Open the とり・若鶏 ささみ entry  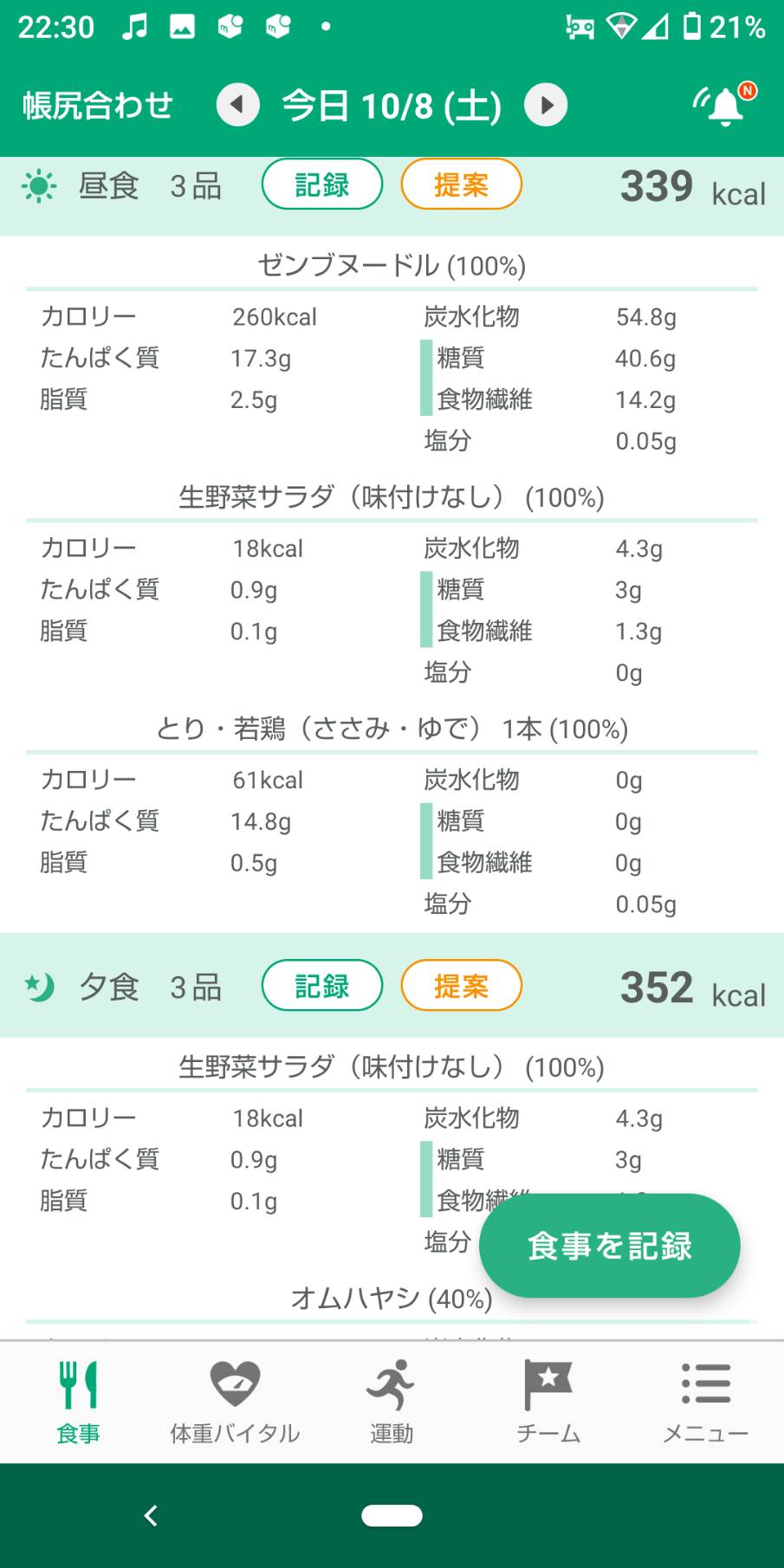[x=392, y=729]
